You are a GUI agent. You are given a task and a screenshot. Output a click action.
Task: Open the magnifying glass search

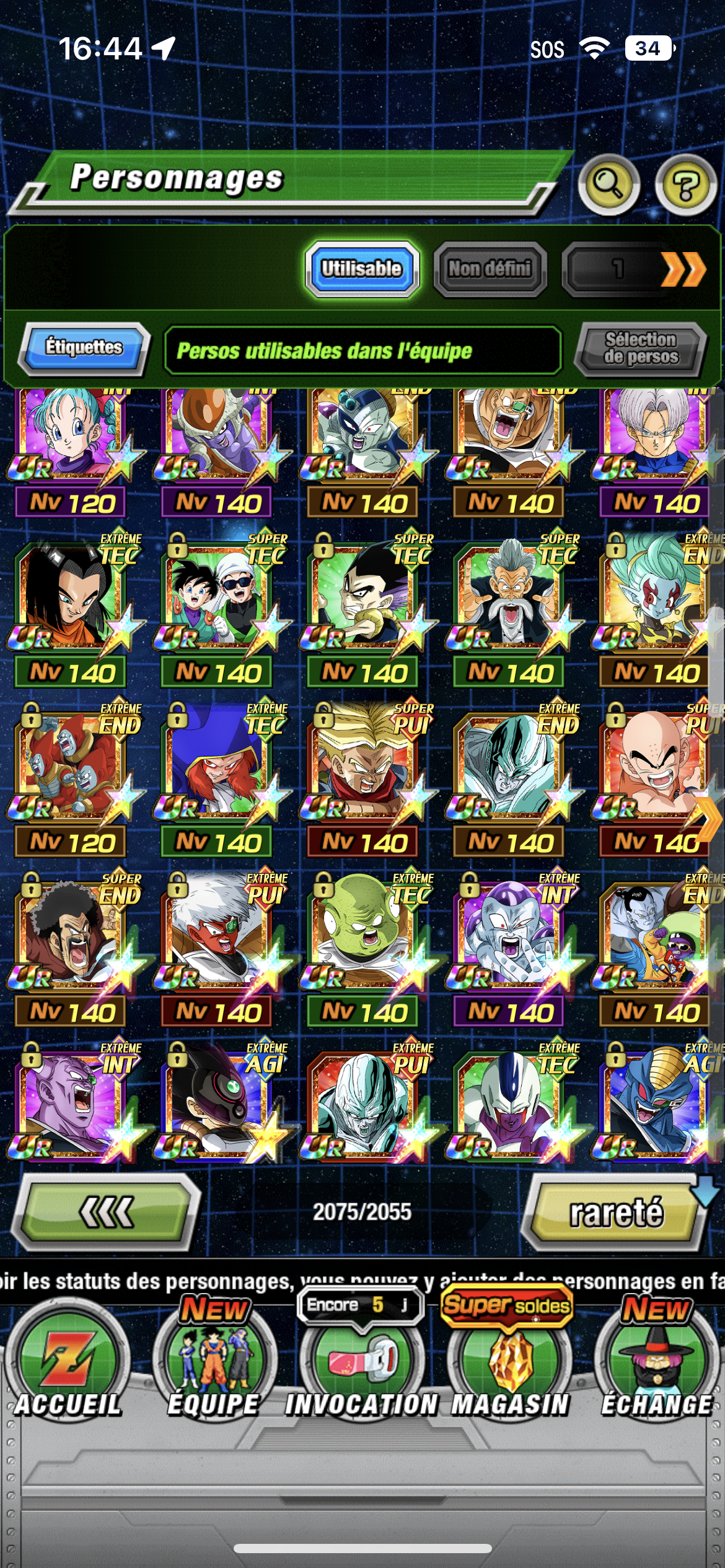click(609, 185)
